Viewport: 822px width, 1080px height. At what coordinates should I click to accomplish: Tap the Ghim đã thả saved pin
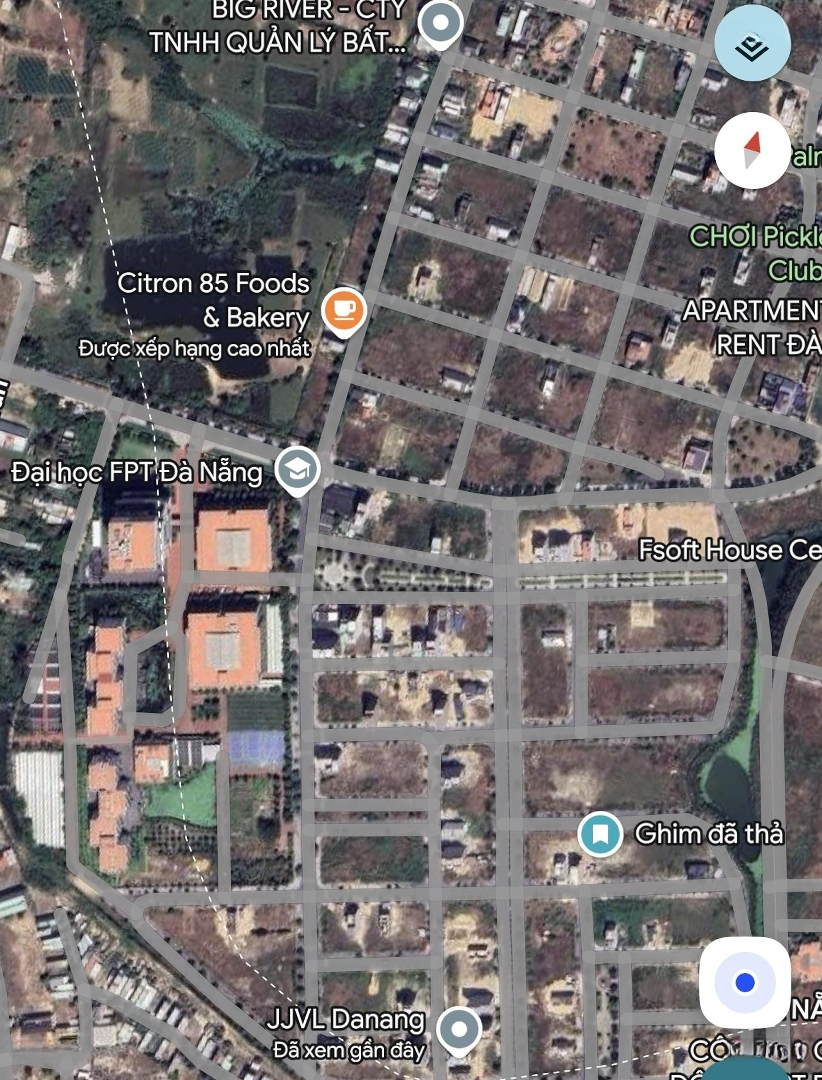[600, 833]
